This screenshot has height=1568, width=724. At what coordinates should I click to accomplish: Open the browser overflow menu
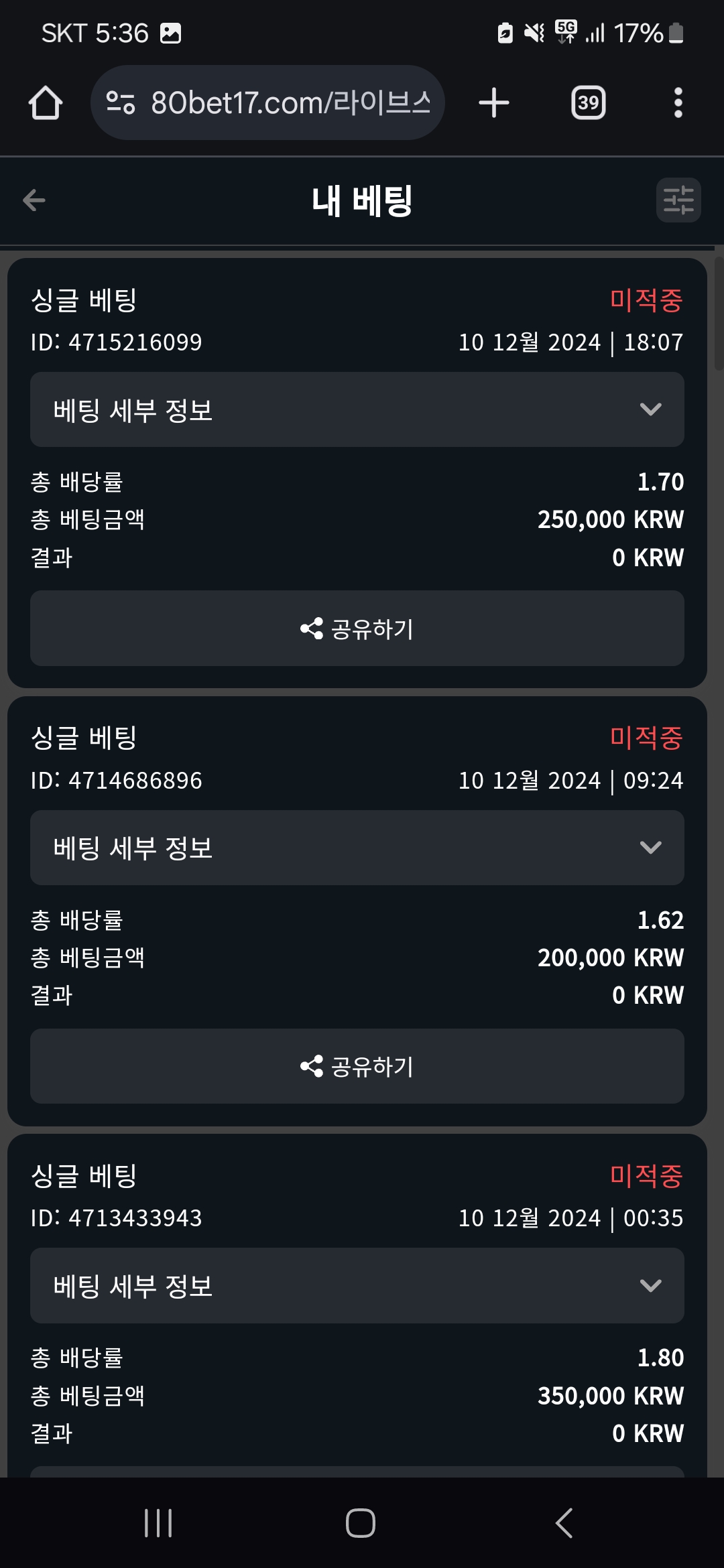(678, 103)
